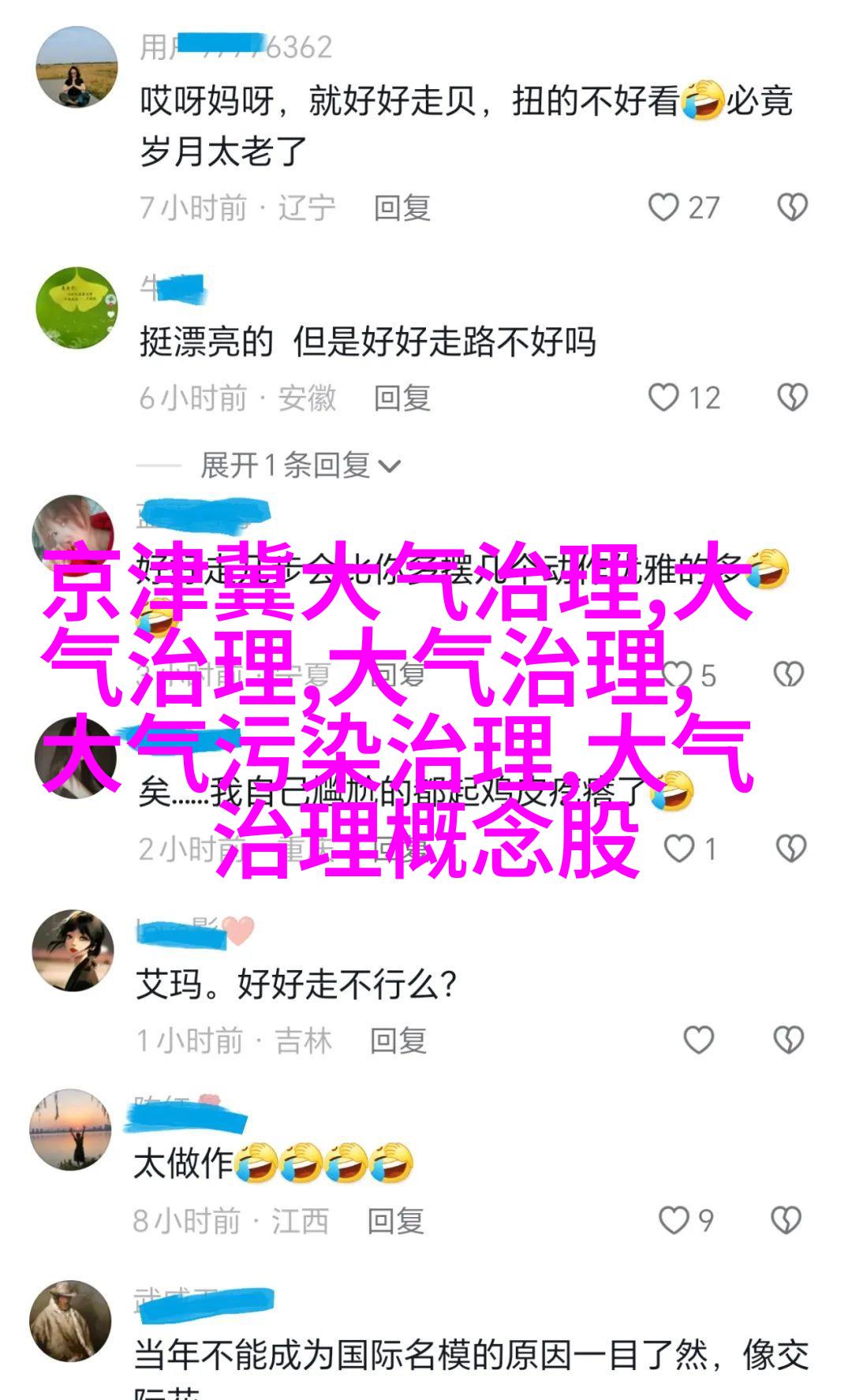This screenshot has width=852, height=1400.
Task: Like the comment from Liaoning with 27 likes
Action: tap(664, 207)
